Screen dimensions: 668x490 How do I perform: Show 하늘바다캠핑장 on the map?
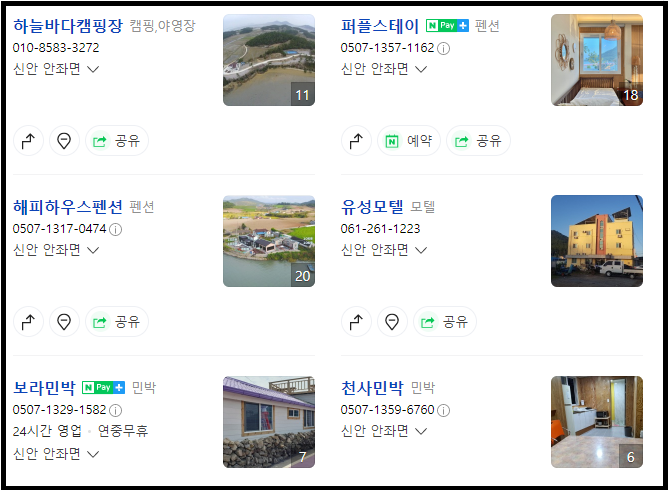coord(64,141)
